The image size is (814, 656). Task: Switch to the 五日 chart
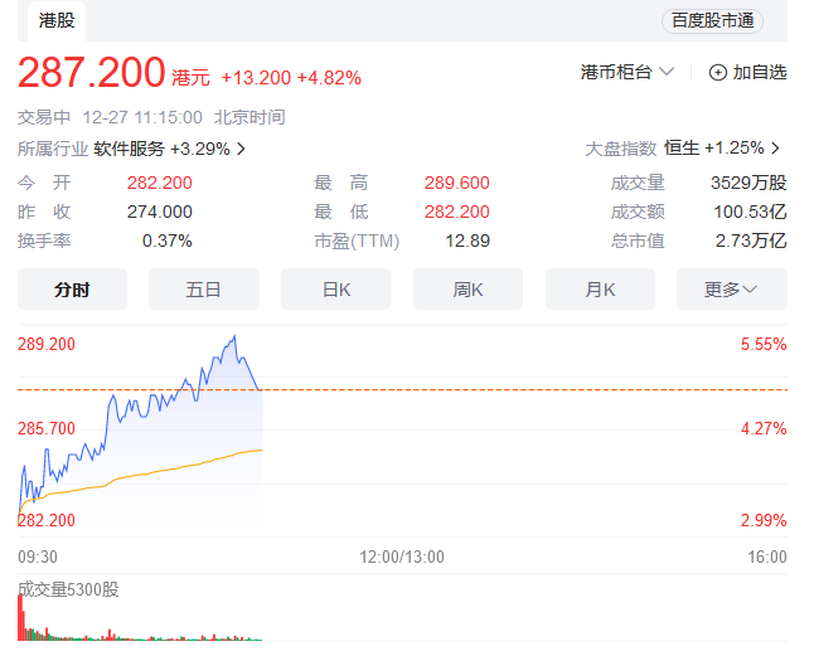pos(203,289)
